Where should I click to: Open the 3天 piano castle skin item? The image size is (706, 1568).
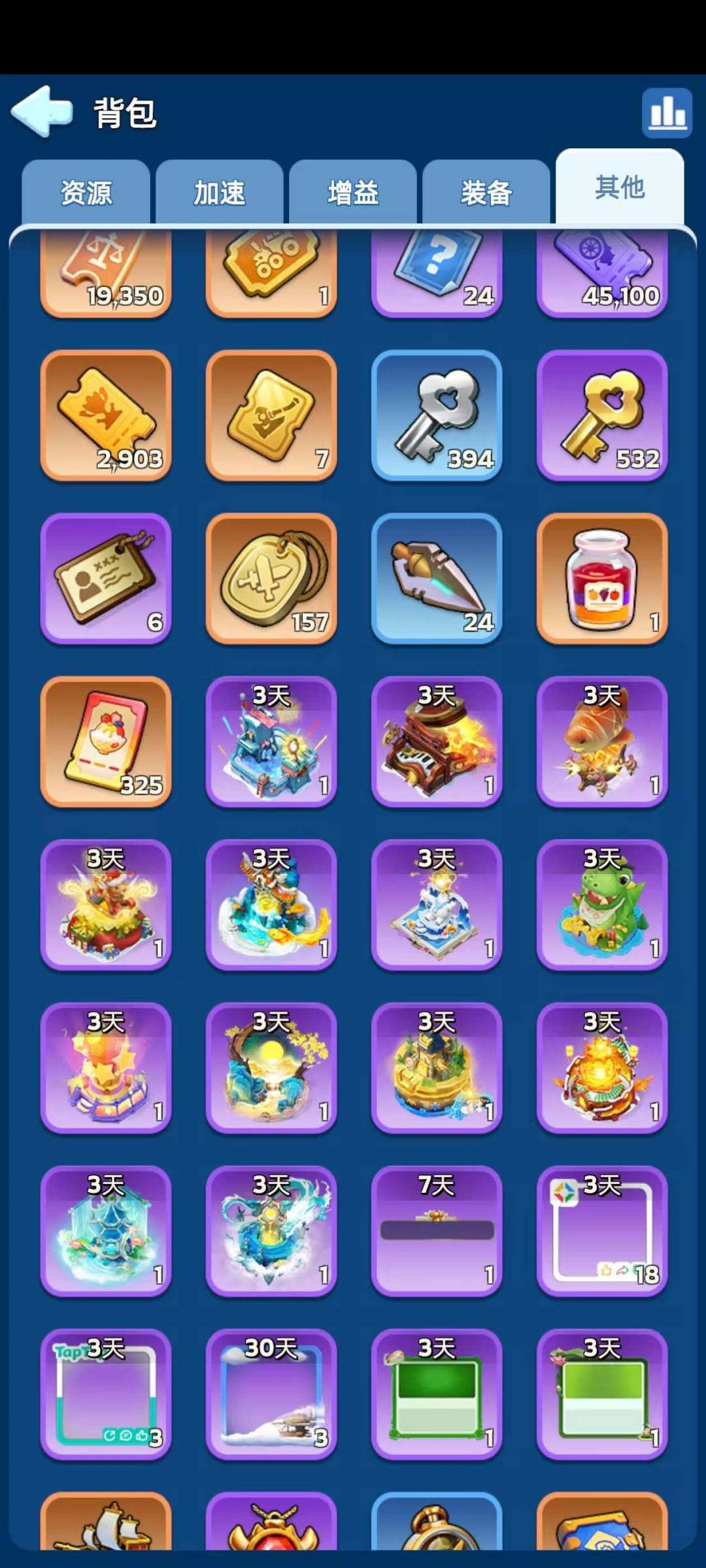pos(437,742)
